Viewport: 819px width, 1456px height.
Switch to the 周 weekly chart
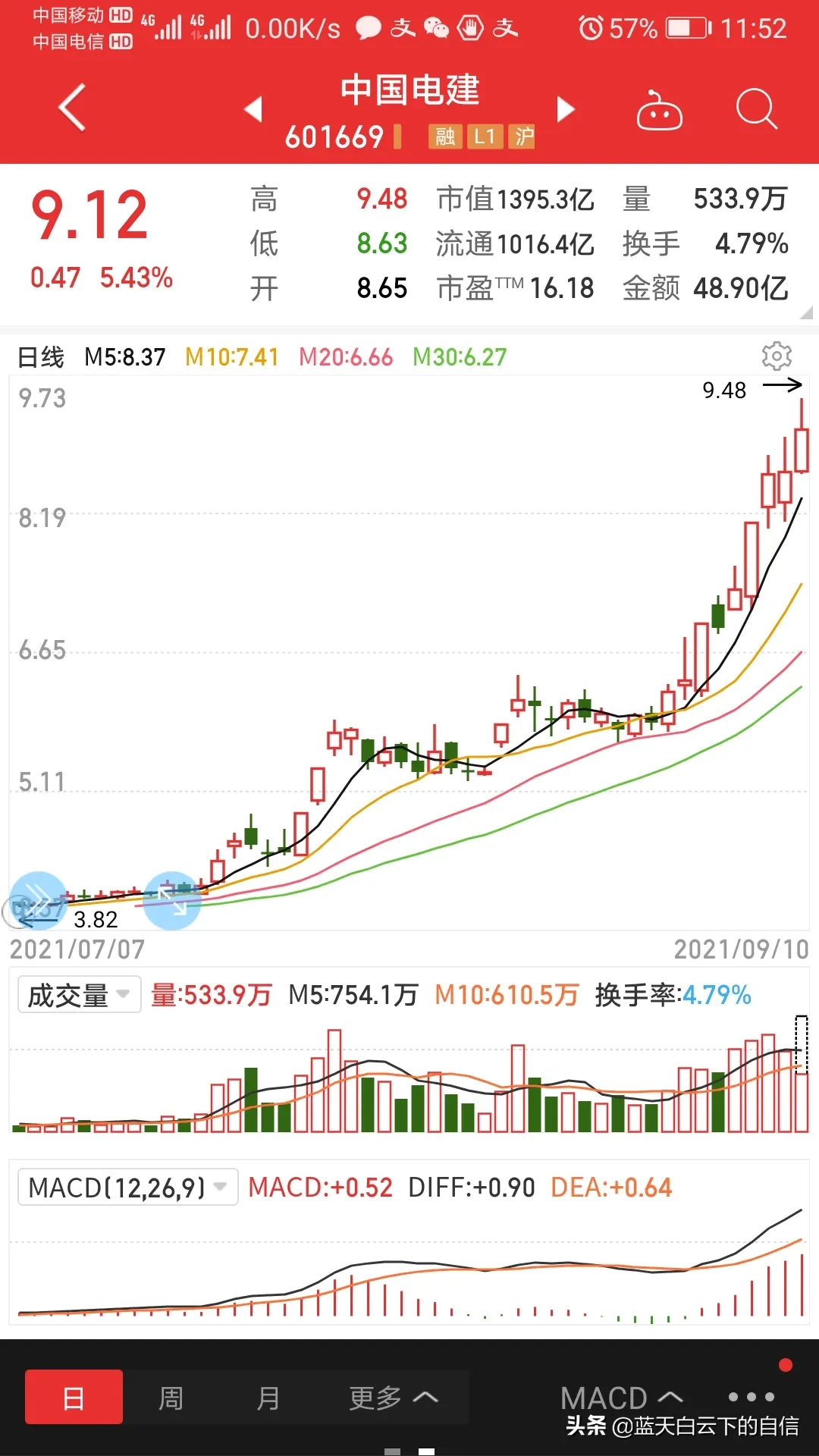coord(171,1397)
